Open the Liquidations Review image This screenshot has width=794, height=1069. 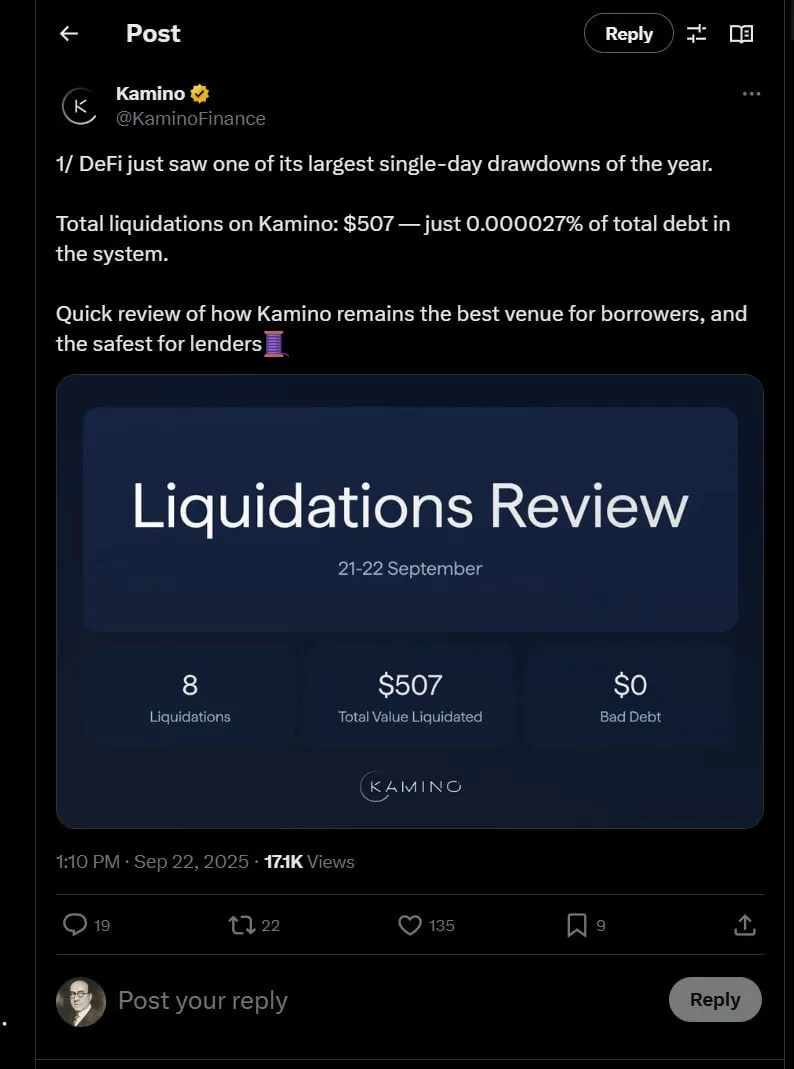point(409,600)
